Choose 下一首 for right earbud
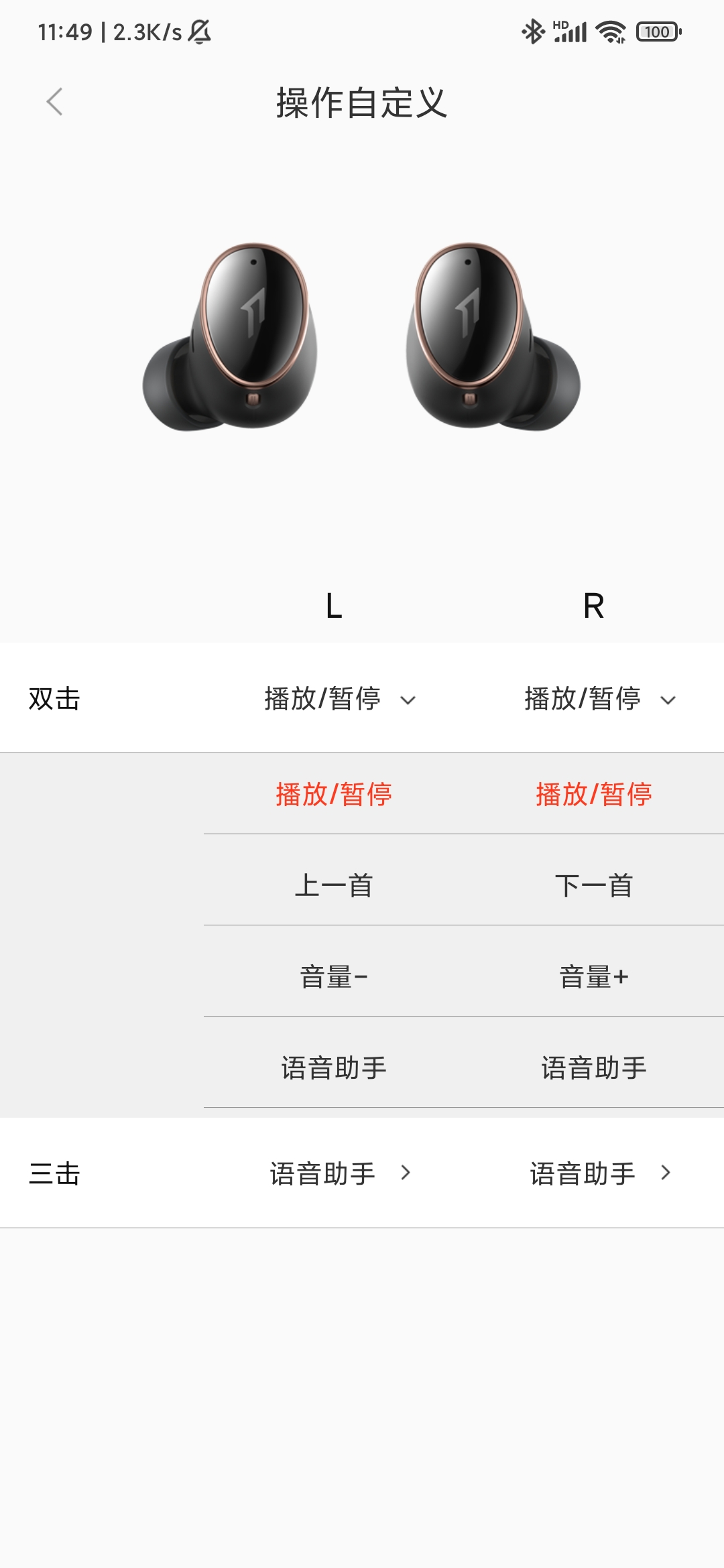This screenshot has width=724, height=1568. (593, 885)
